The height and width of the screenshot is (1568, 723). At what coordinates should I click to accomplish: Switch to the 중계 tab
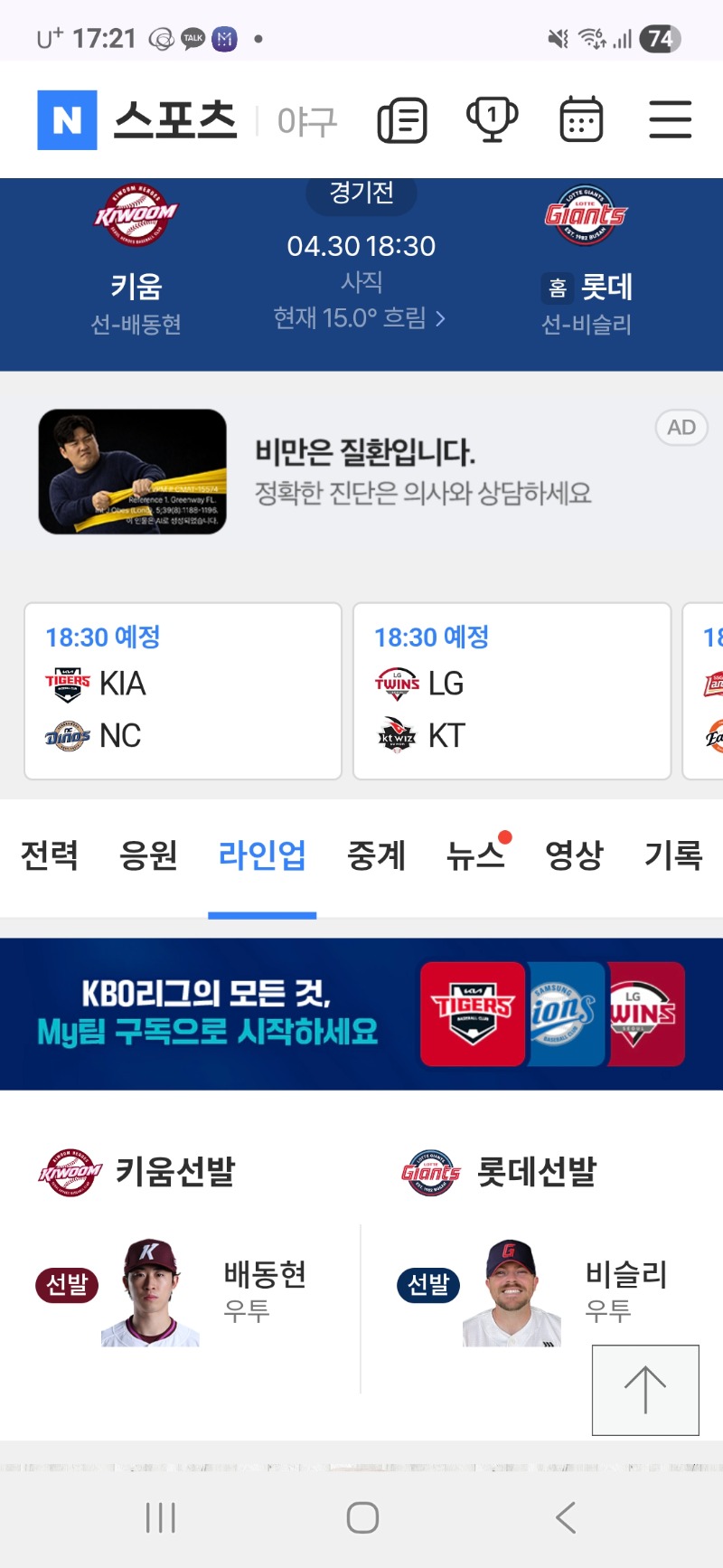(x=376, y=855)
